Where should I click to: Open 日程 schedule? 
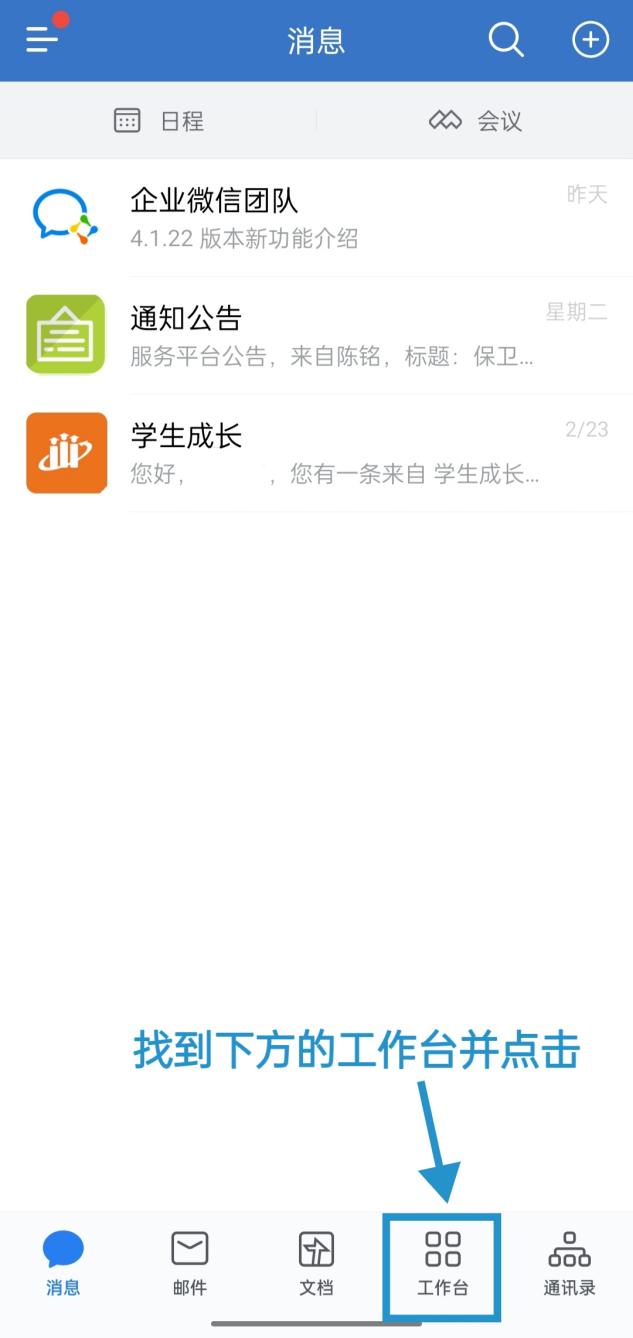click(159, 121)
